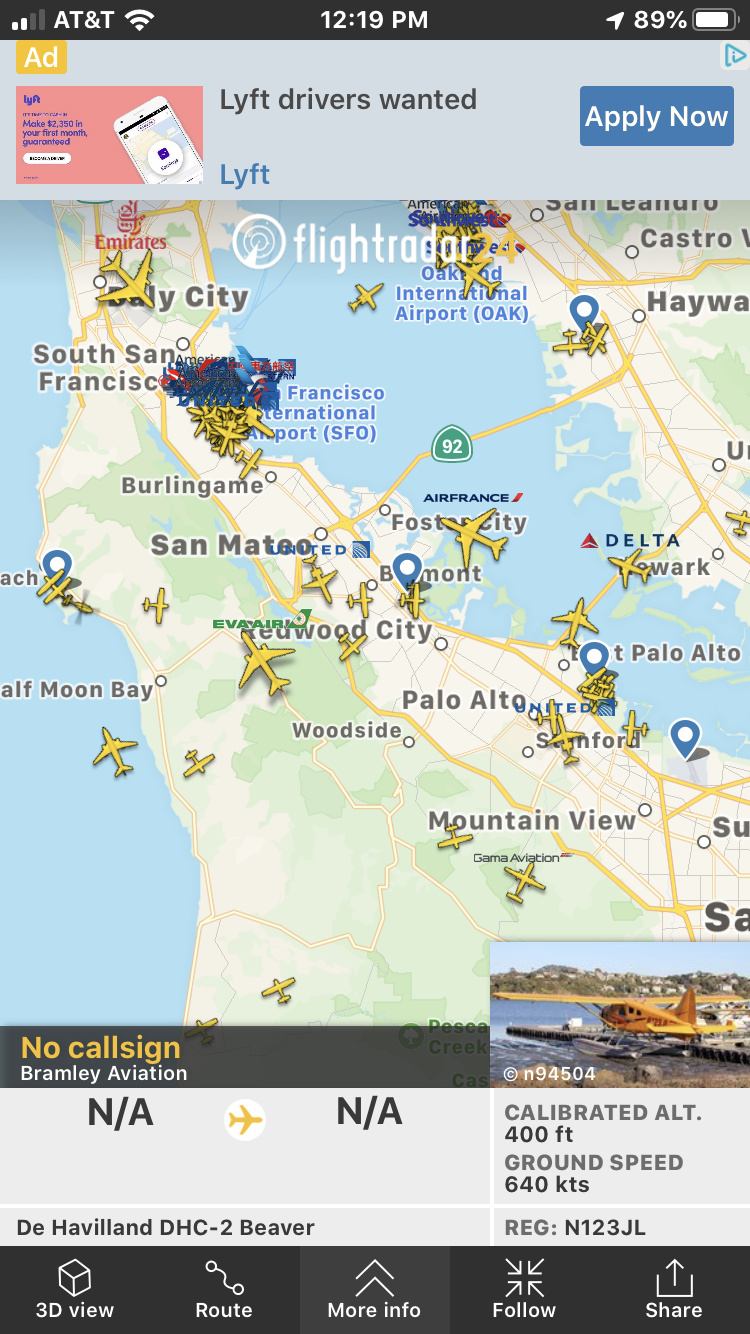
Task: Follow the selected aircraft
Action: pyautogui.click(x=524, y=1289)
